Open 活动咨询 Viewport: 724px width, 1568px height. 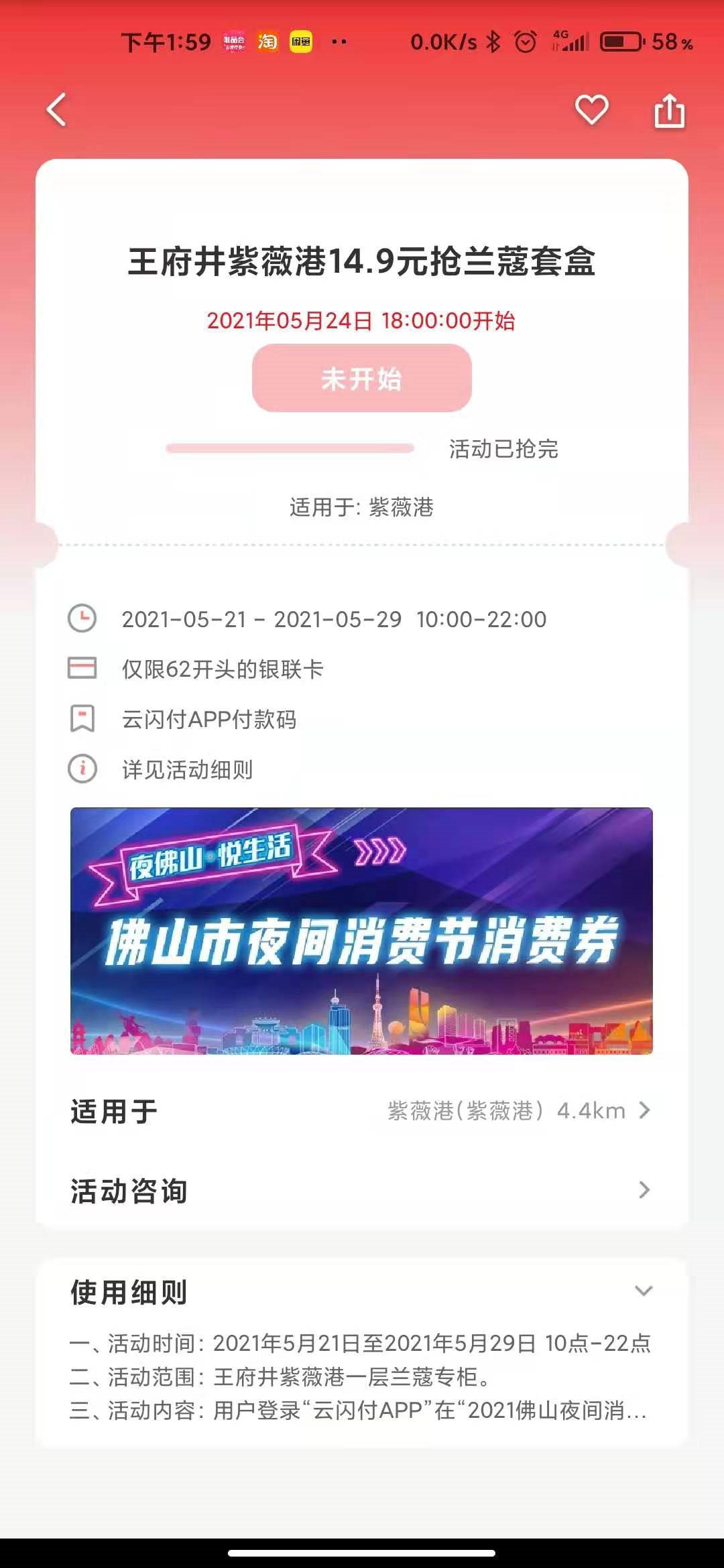362,1190
